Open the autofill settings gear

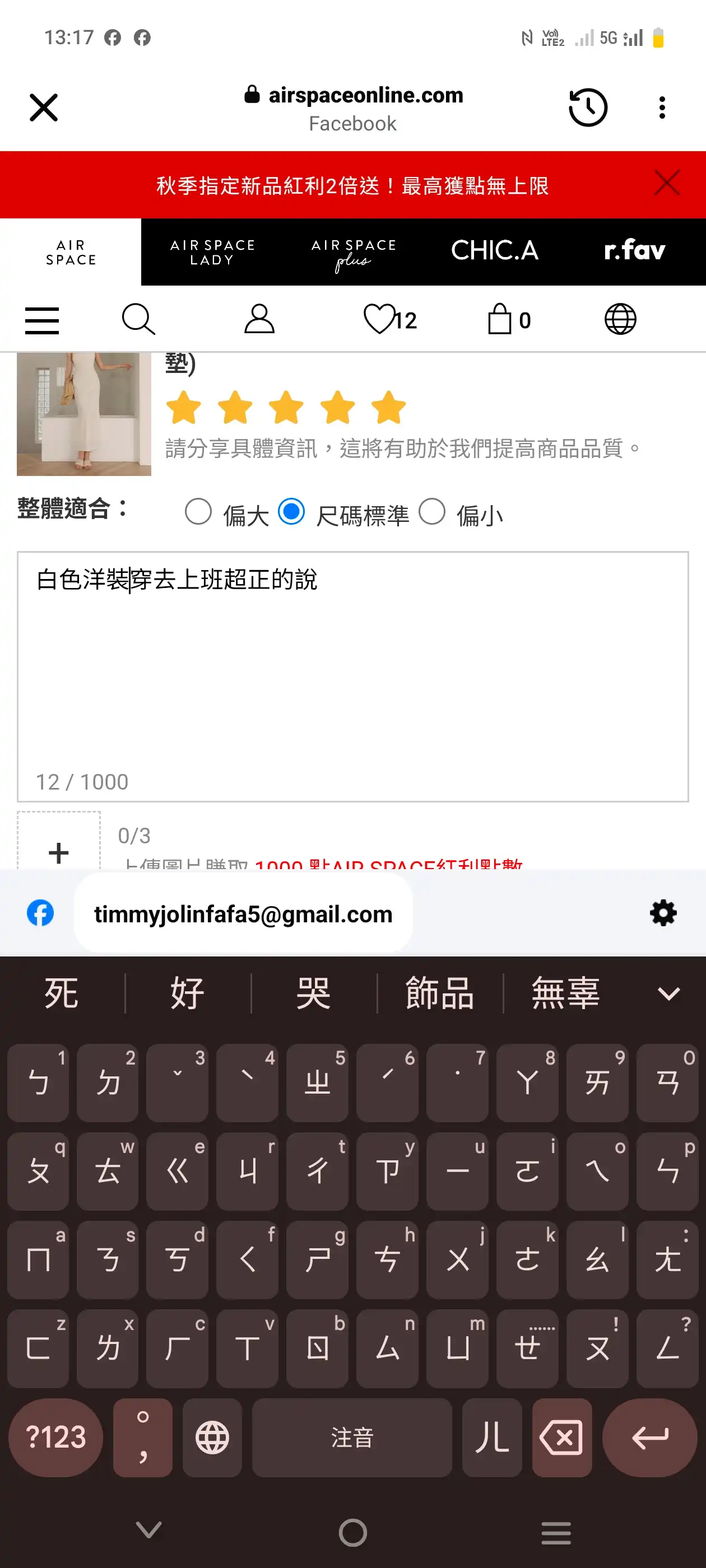[x=663, y=913]
